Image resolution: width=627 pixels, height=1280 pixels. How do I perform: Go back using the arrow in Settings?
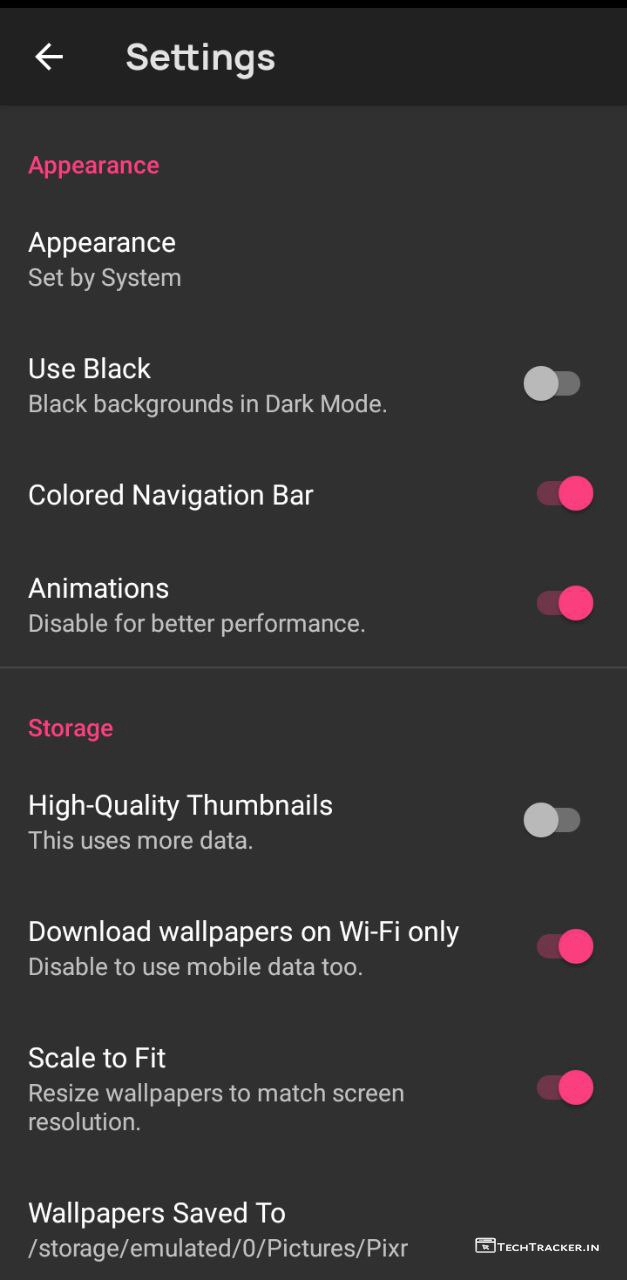(49, 57)
